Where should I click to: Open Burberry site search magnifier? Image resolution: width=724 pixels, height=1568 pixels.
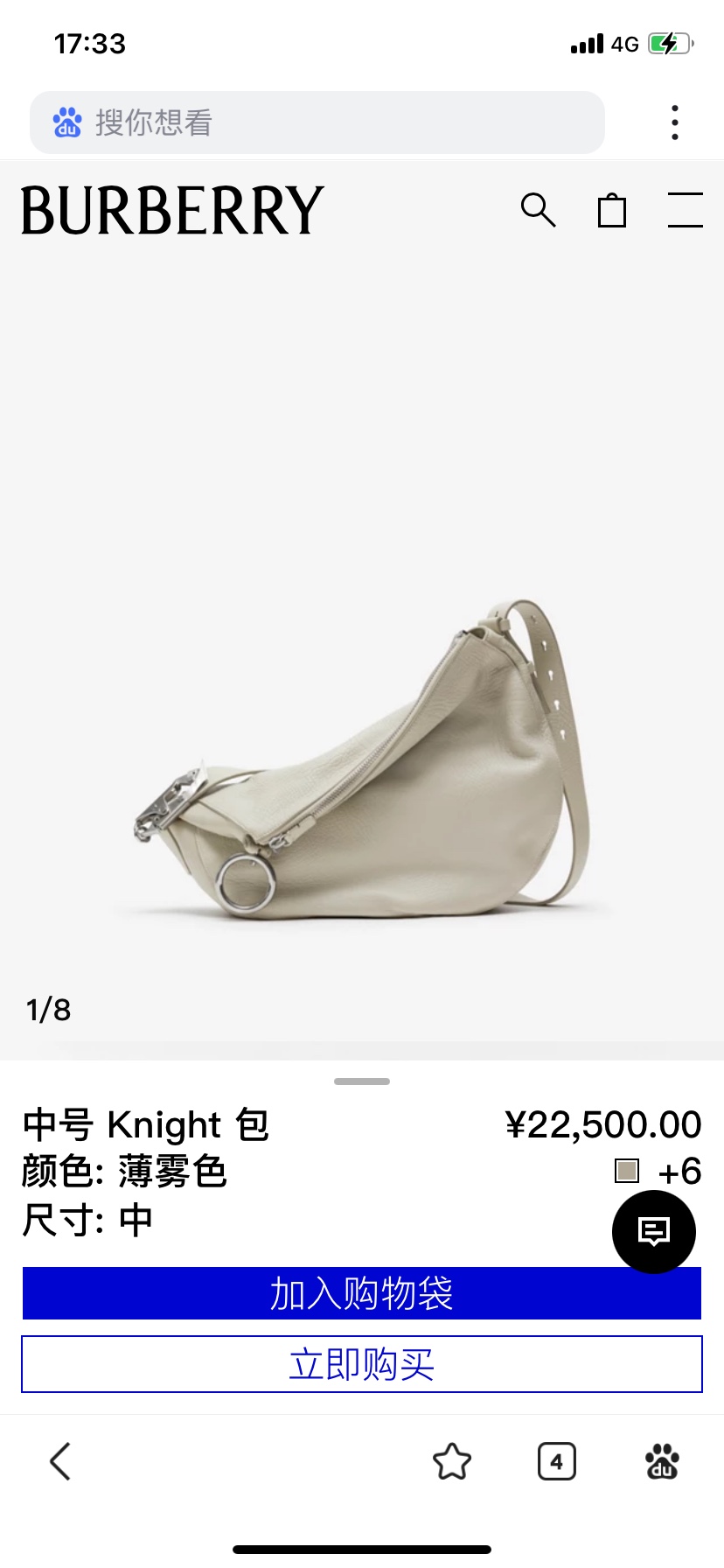538,210
